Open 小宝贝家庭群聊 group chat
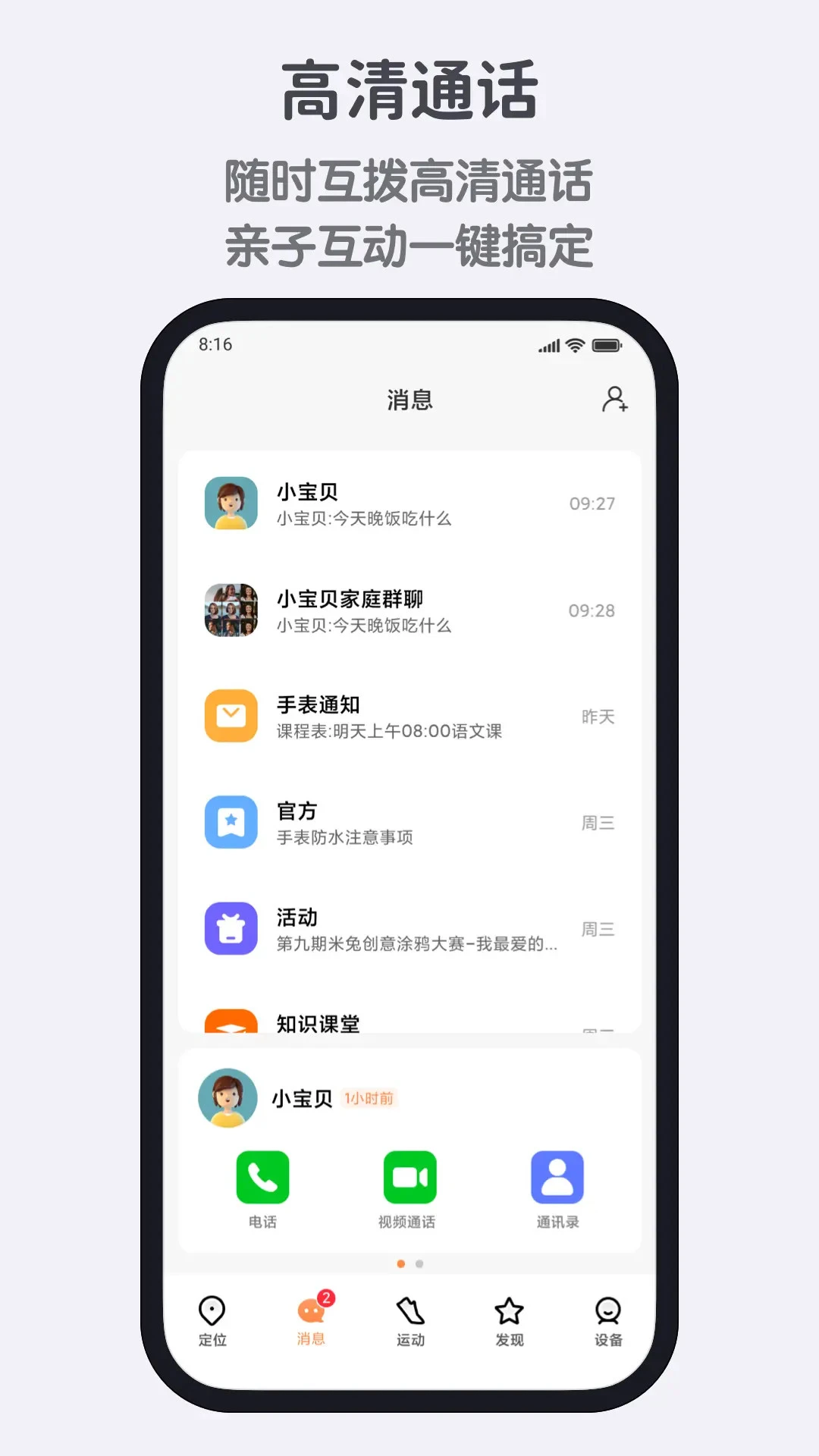Image resolution: width=819 pixels, height=1456 pixels. pos(409,611)
